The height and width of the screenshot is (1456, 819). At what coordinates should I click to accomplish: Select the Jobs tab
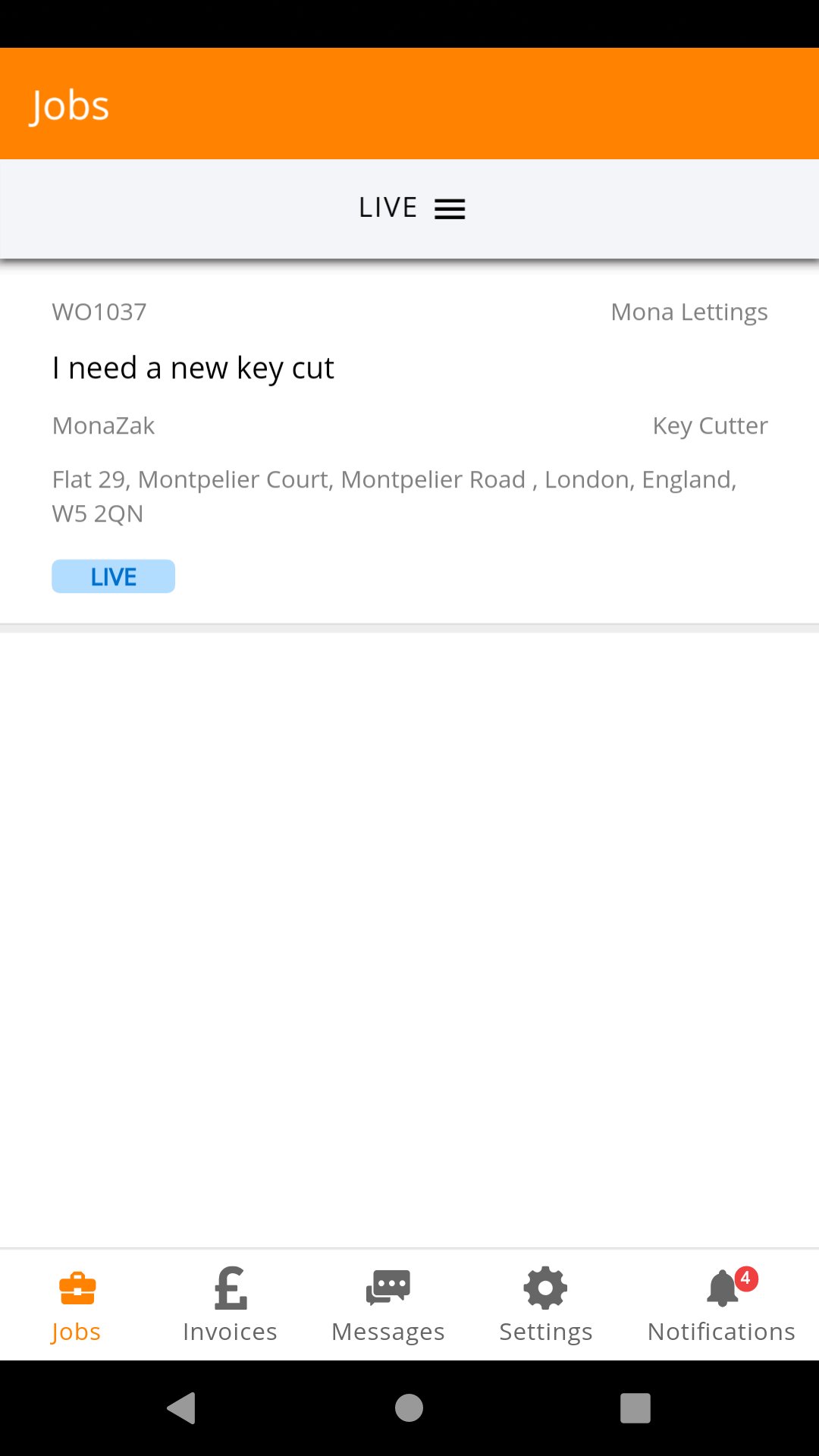click(x=76, y=1305)
